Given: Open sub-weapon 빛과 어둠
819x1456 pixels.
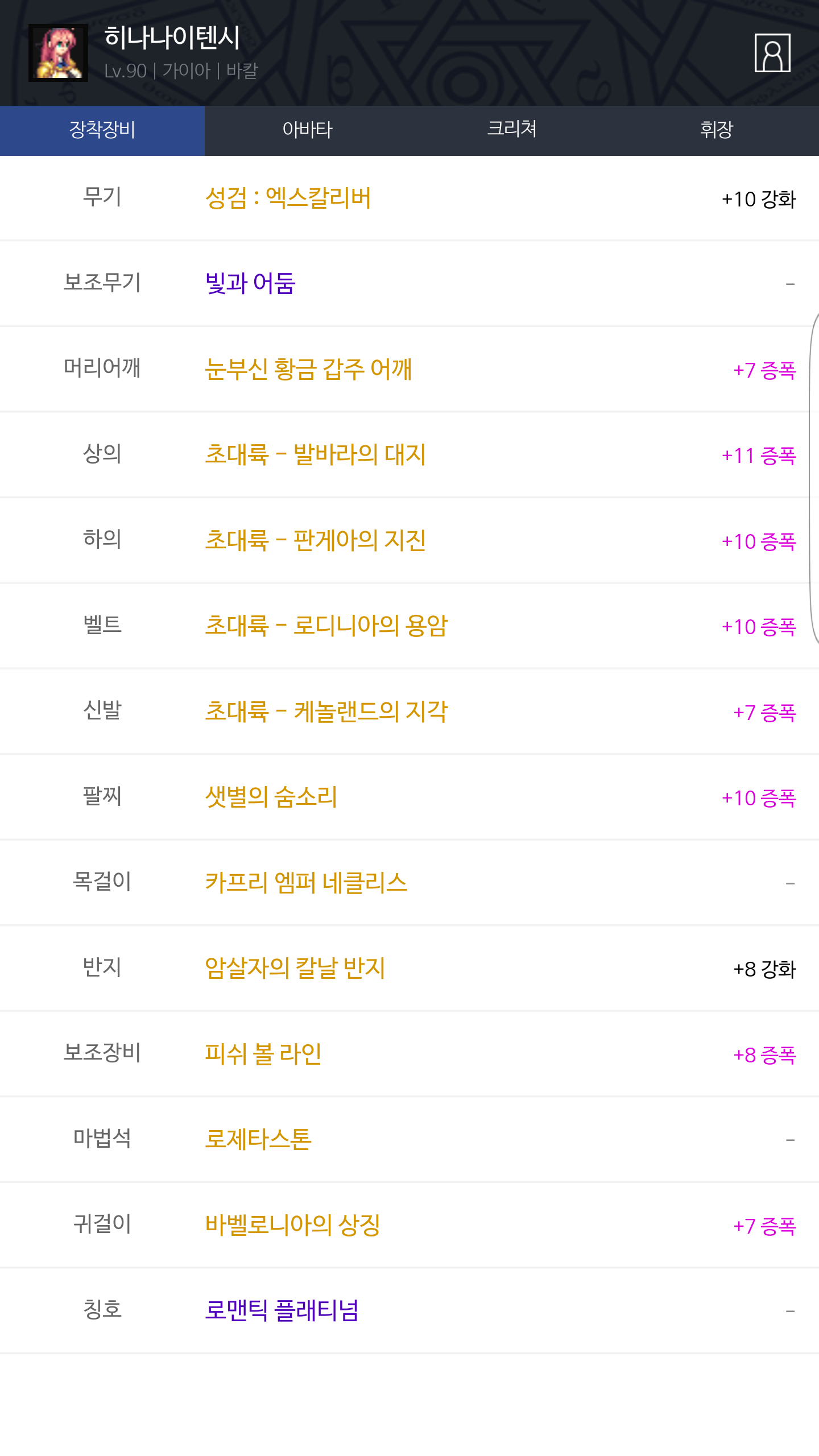Looking at the screenshot, I should pos(250,283).
